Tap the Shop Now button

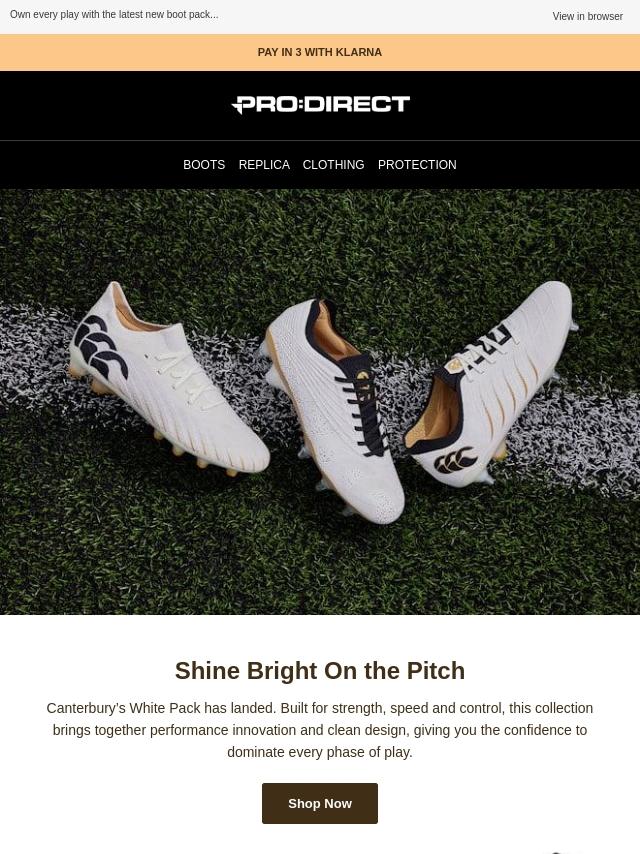[320, 803]
